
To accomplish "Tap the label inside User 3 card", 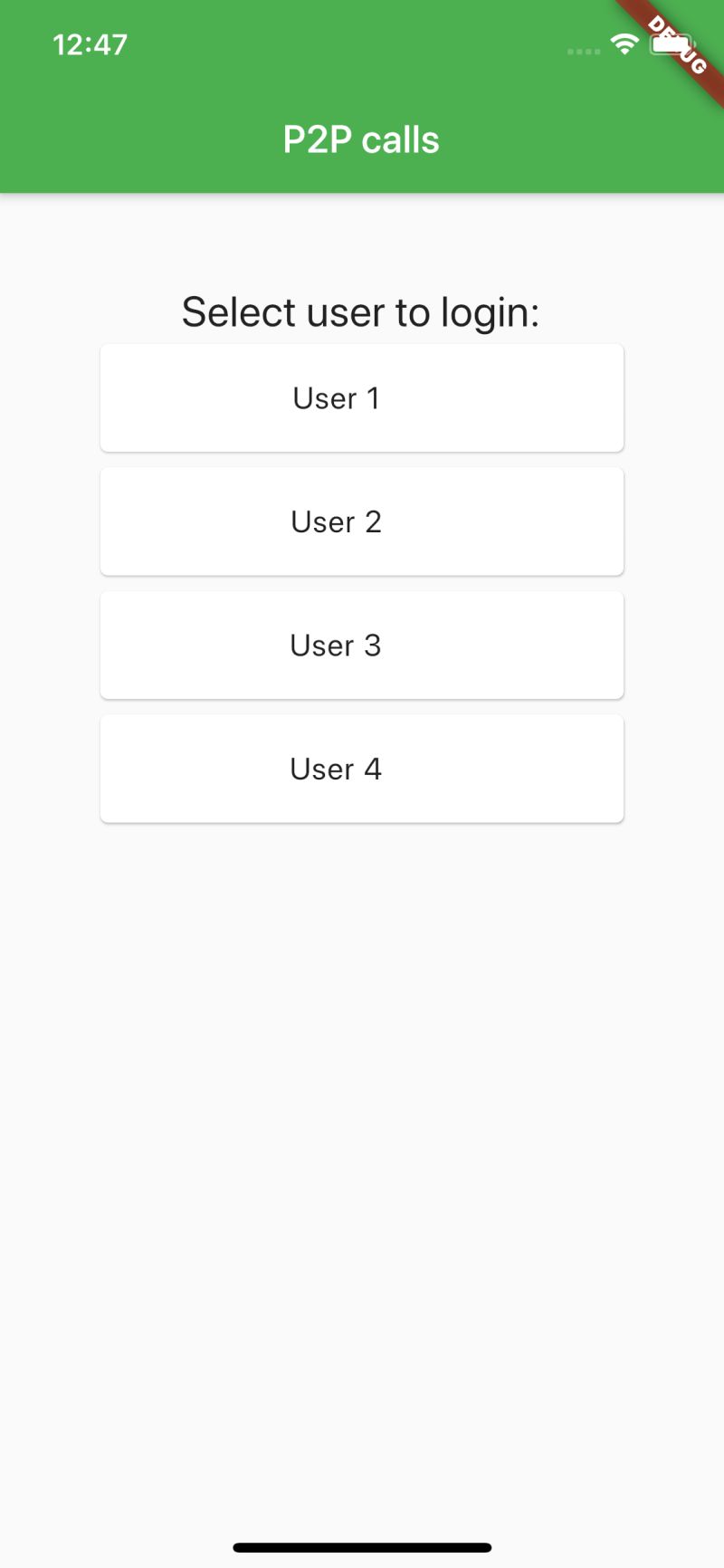I will [336, 645].
